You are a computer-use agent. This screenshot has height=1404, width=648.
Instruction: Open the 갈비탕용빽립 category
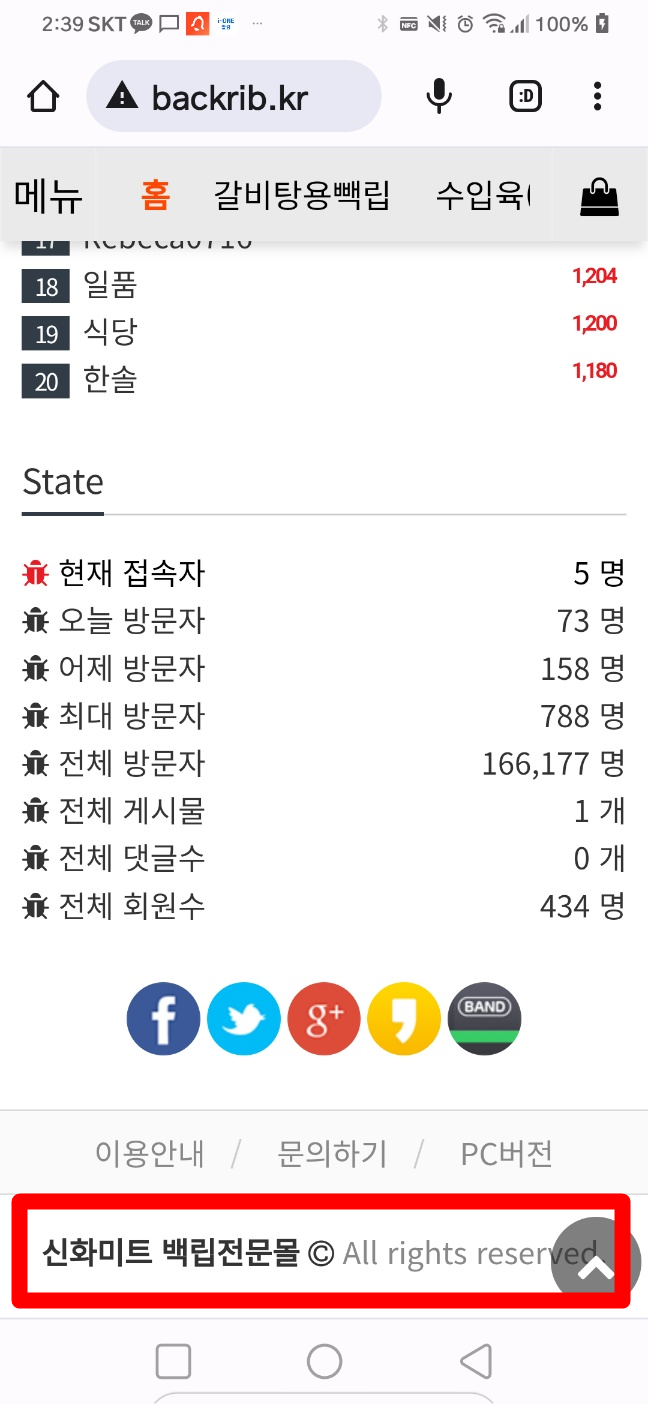[301, 196]
